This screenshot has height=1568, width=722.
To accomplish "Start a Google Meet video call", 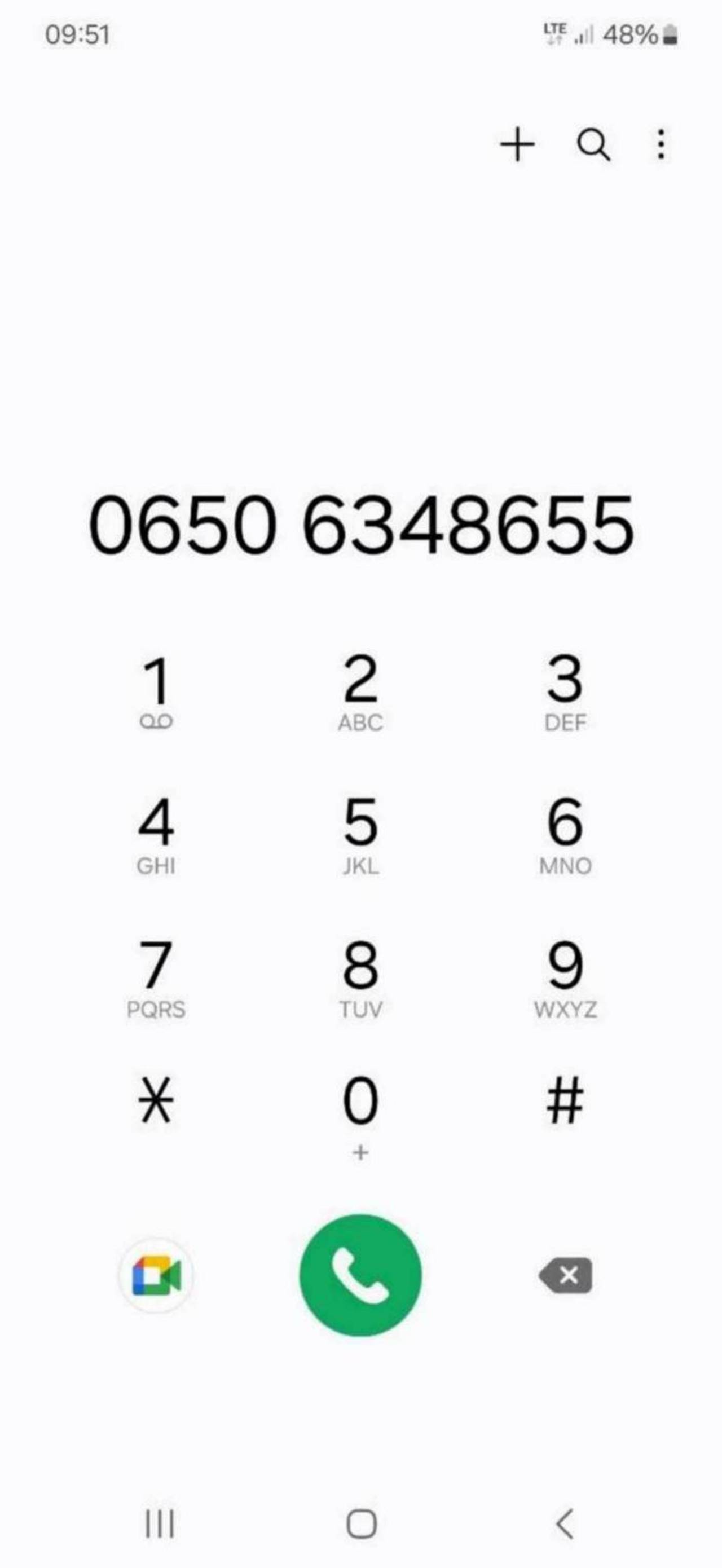I will click(156, 1275).
